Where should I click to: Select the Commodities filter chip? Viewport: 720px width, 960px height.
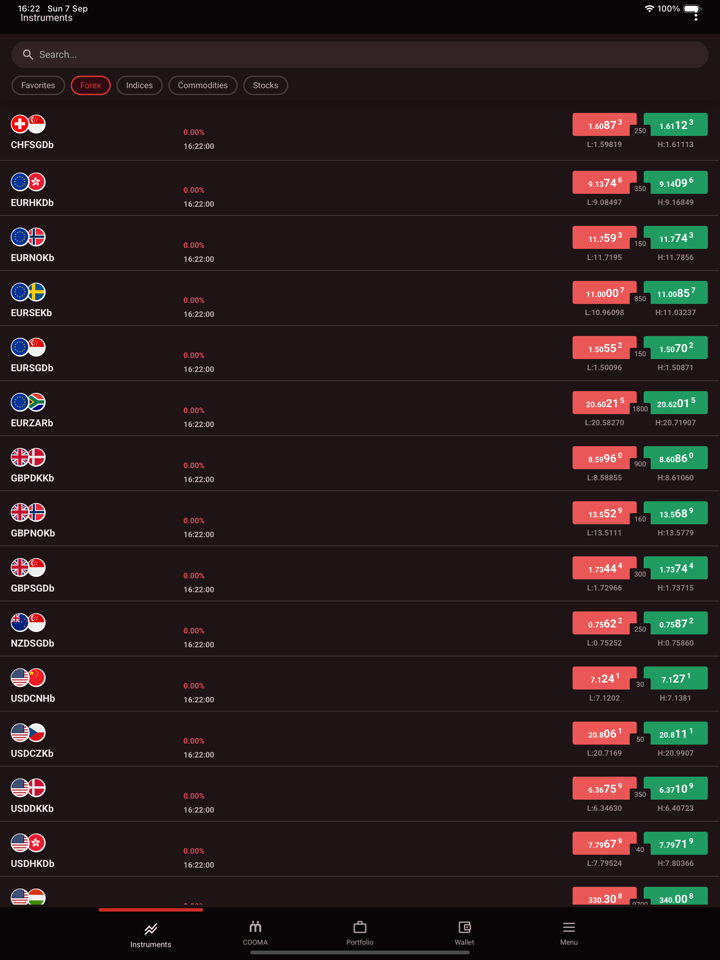[x=202, y=86]
